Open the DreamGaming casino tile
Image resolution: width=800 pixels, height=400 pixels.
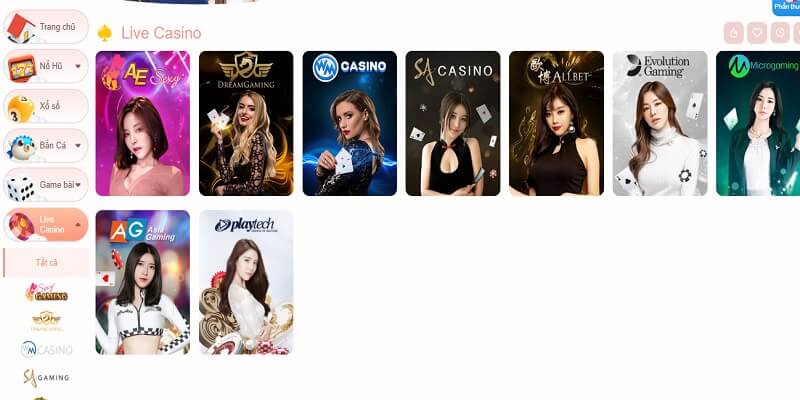[246, 123]
